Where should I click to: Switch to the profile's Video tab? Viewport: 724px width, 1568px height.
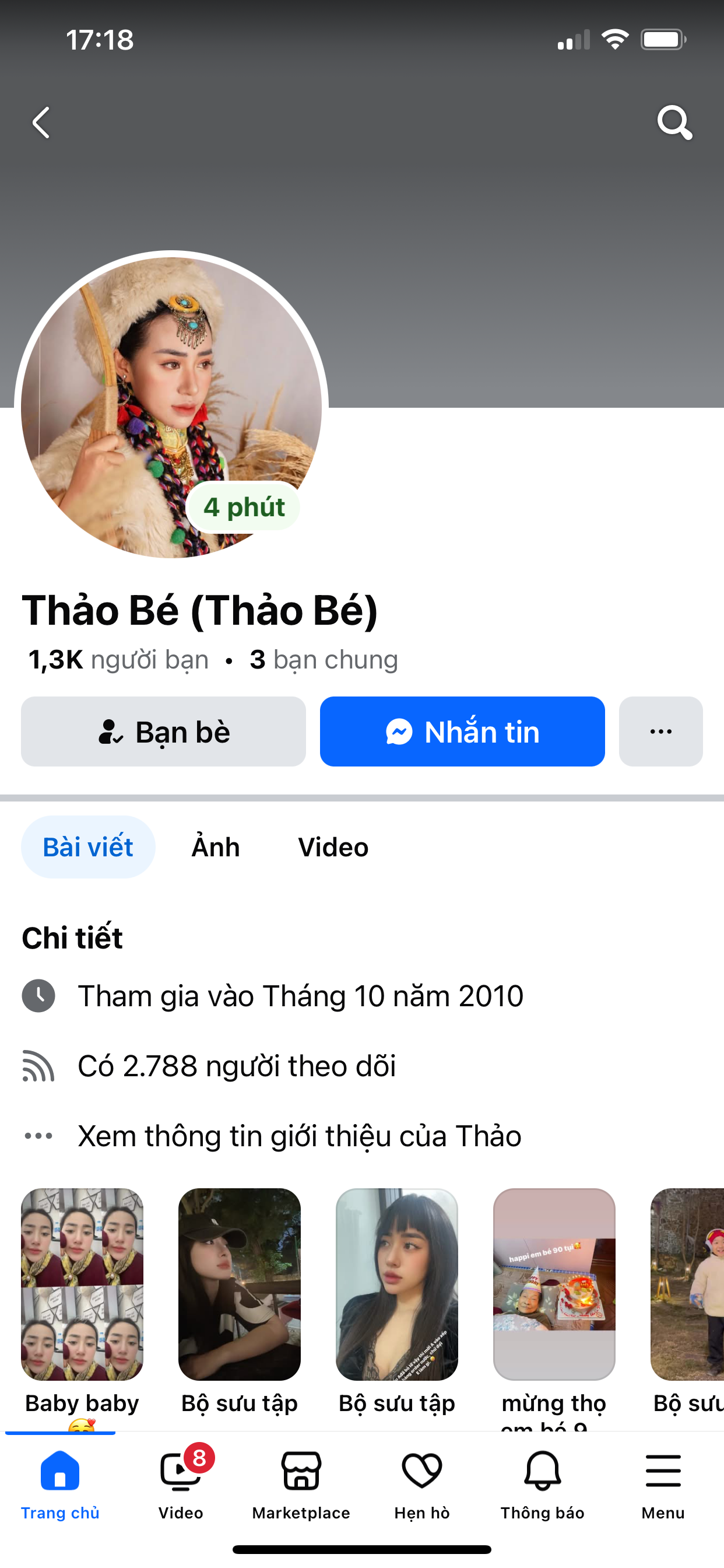coord(333,848)
